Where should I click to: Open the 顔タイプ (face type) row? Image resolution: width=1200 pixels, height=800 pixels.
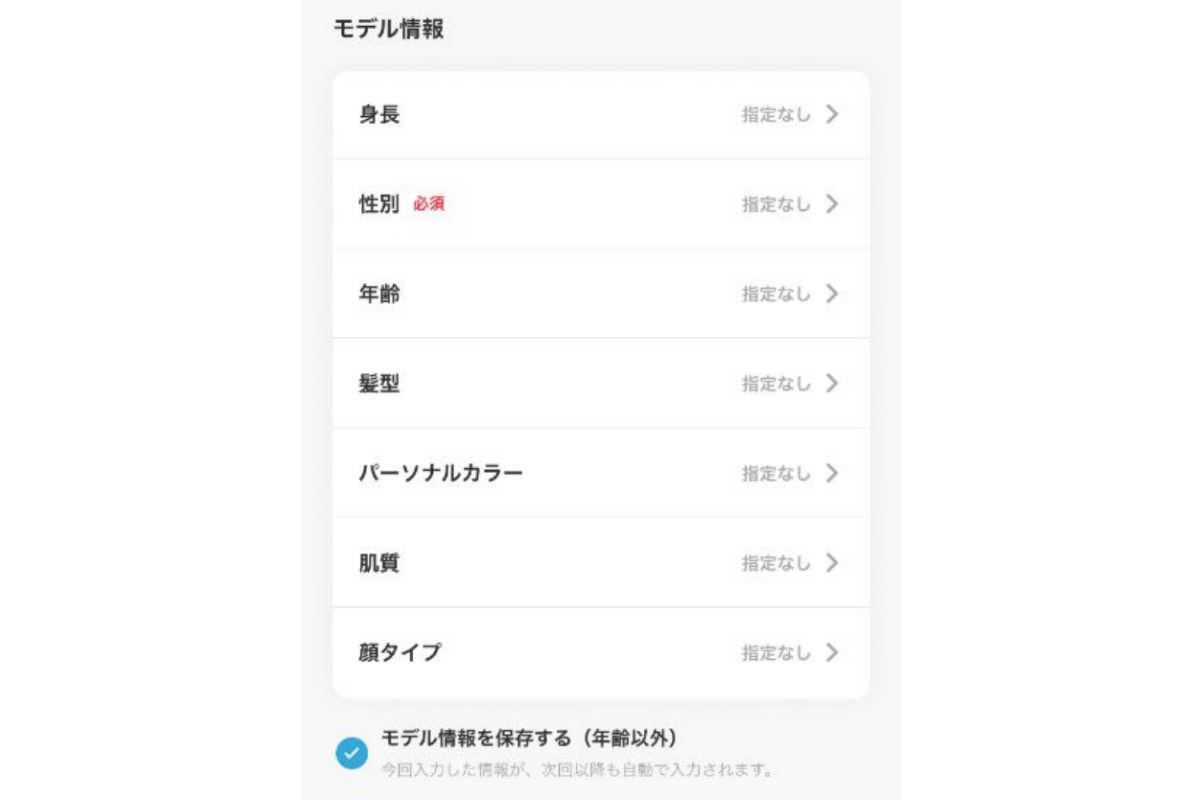[x=600, y=652]
